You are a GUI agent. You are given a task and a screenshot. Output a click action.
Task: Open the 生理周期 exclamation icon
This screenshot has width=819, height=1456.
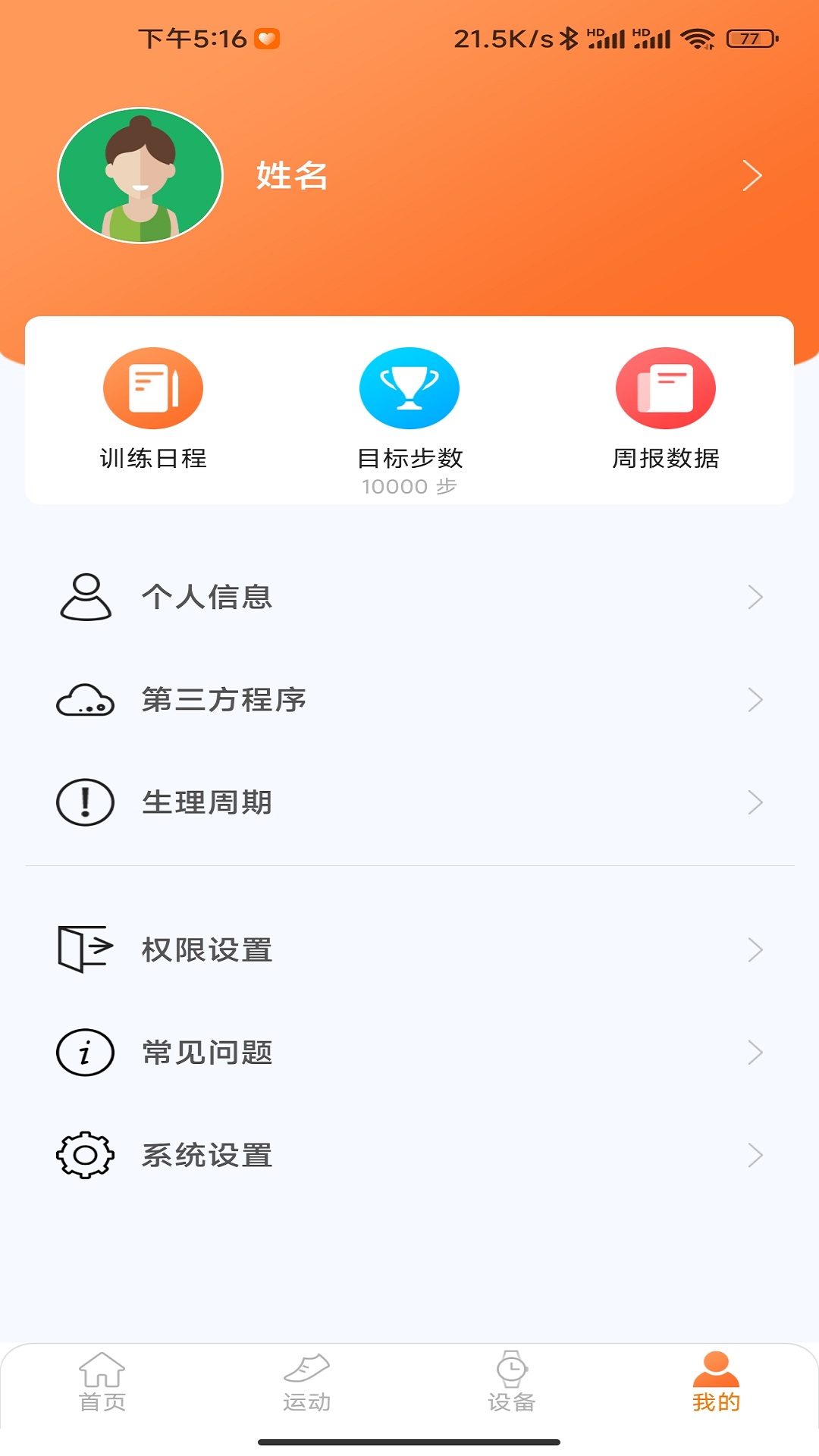84,801
